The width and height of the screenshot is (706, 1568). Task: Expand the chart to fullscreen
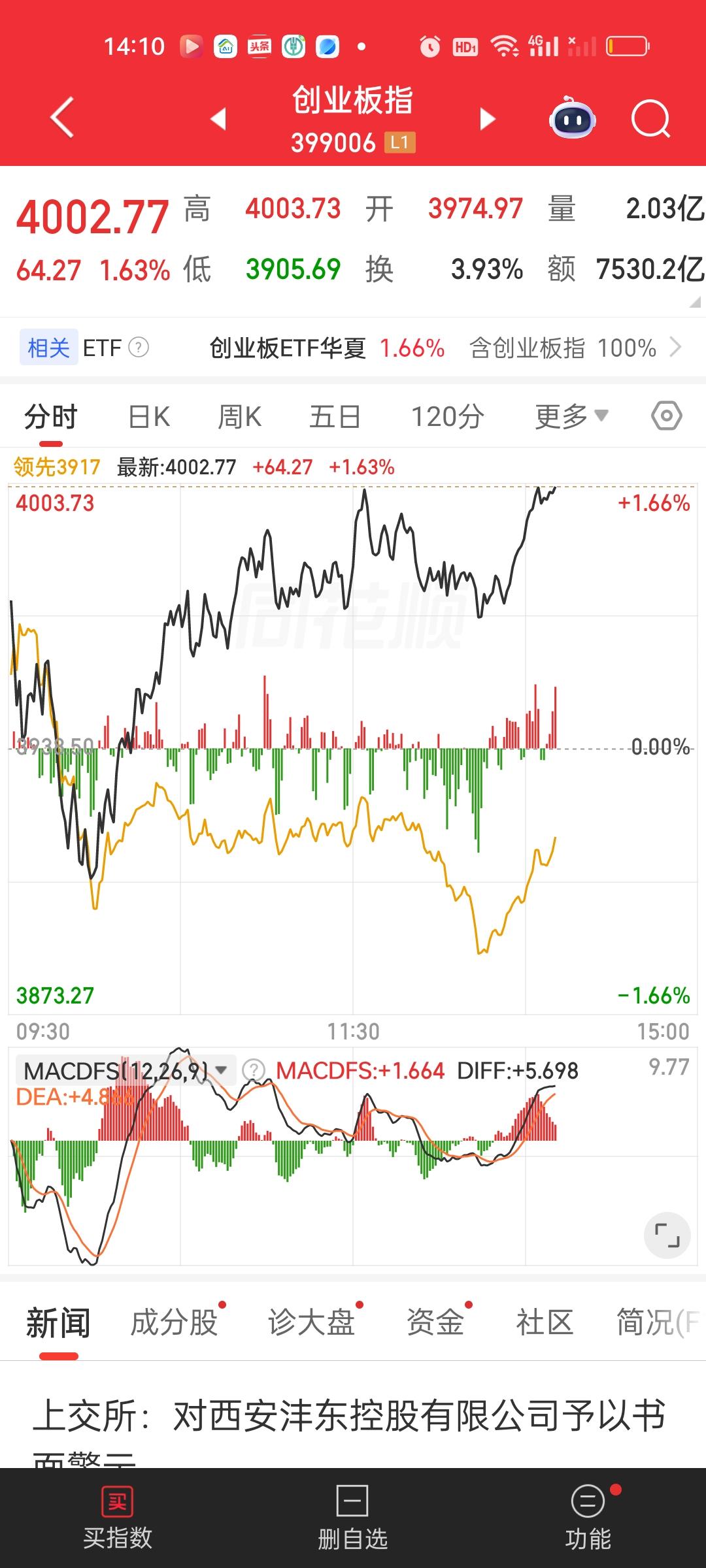(667, 1235)
